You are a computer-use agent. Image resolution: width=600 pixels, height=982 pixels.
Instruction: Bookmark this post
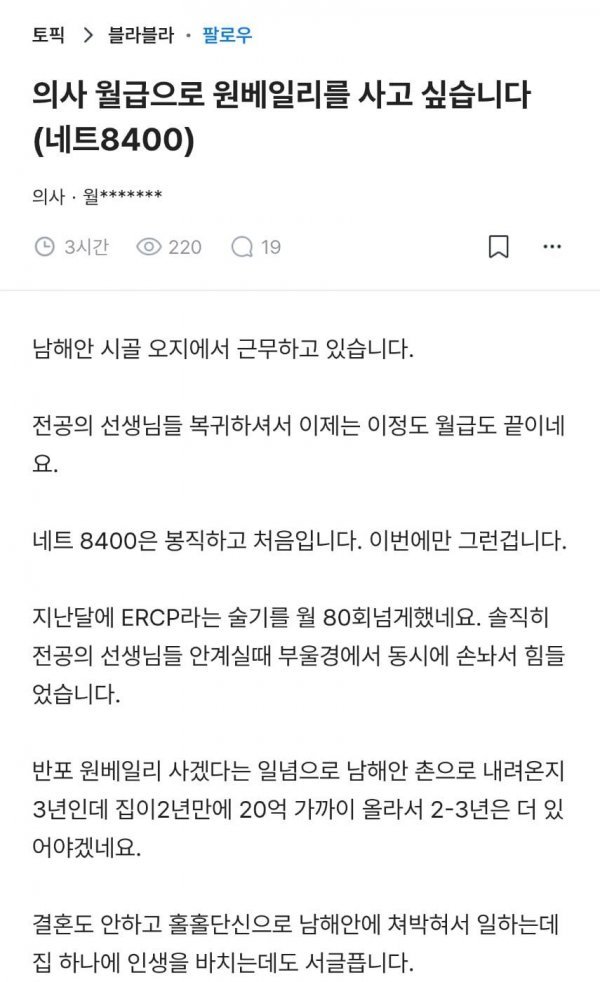pyautogui.click(x=498, y=246)
